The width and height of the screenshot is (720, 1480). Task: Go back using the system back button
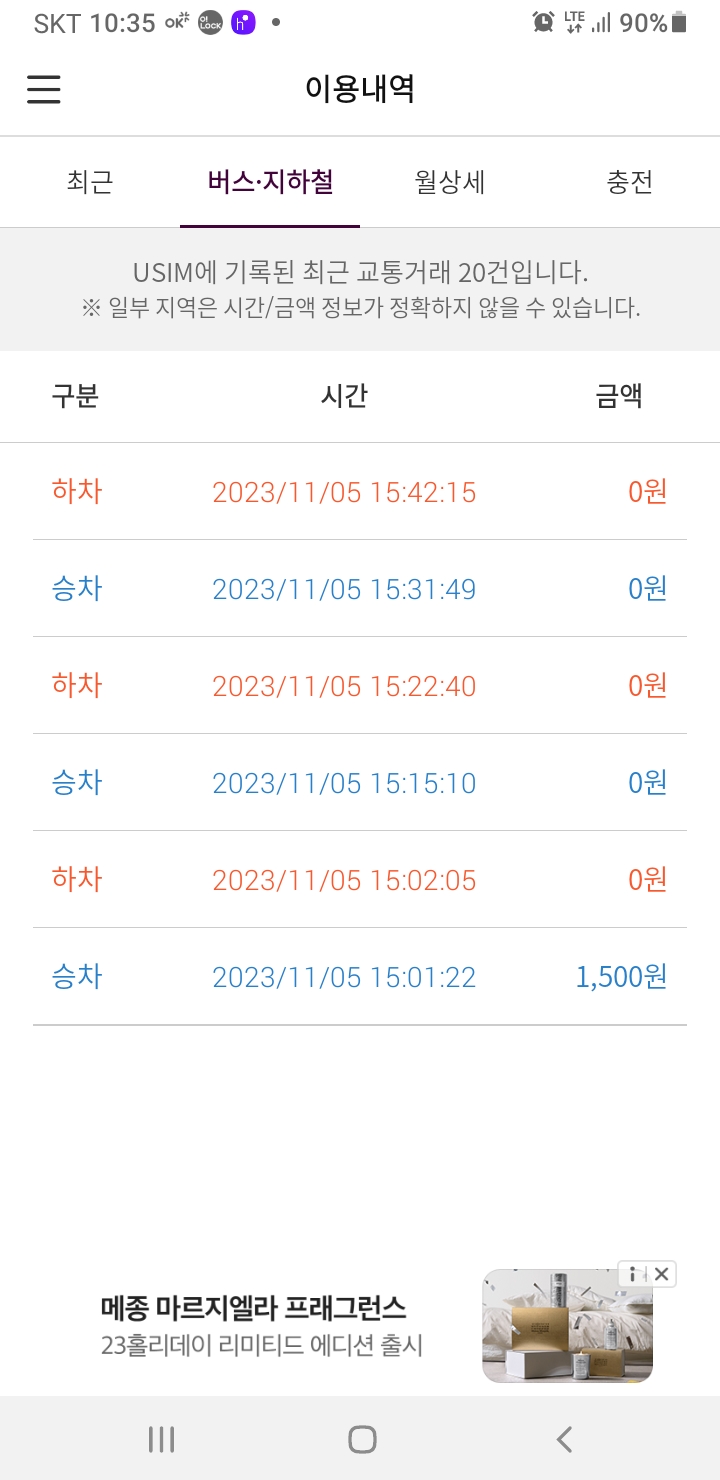click(x=564, y=1439)
